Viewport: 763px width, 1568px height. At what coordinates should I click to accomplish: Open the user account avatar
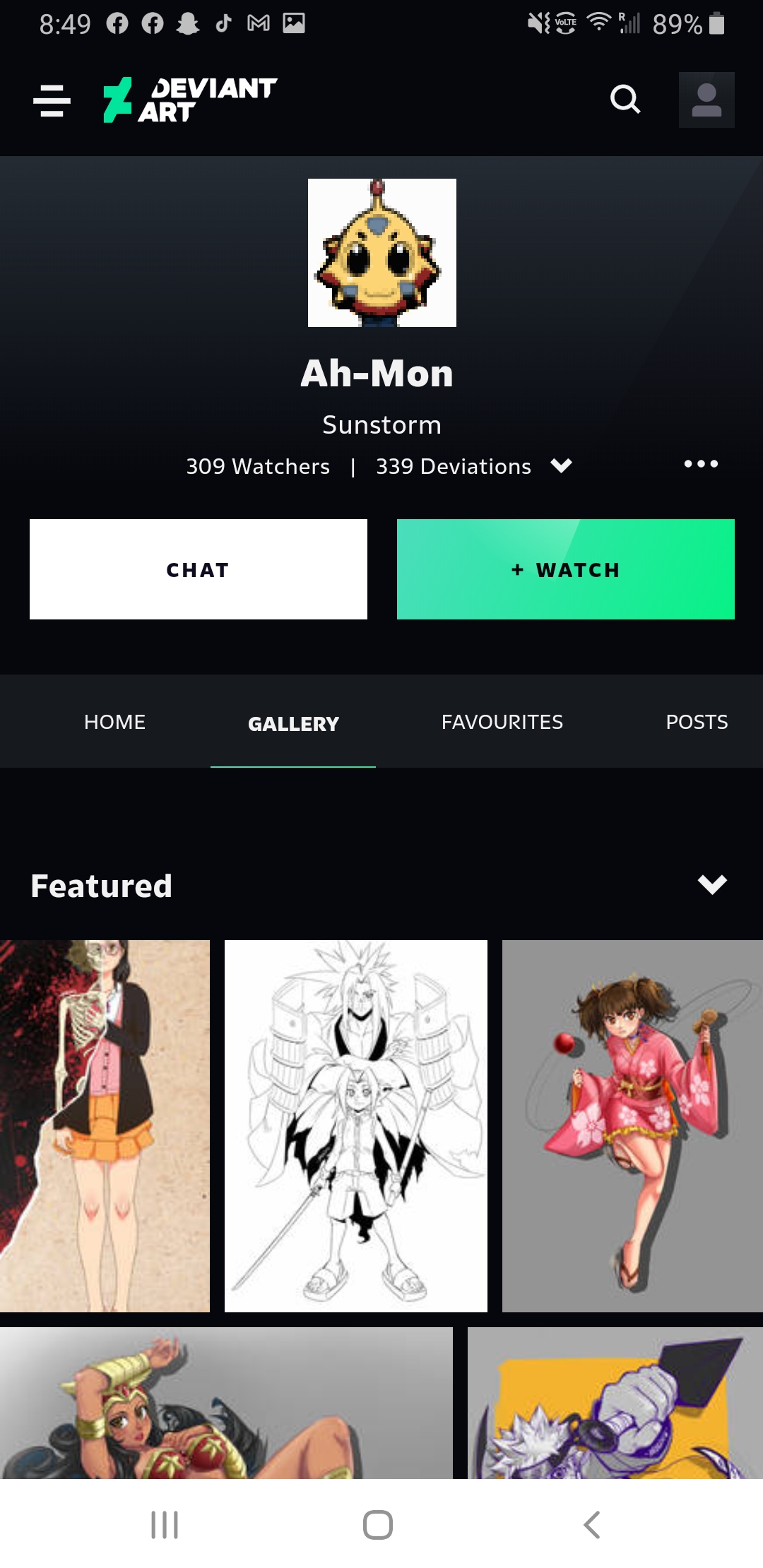(706, 100)
